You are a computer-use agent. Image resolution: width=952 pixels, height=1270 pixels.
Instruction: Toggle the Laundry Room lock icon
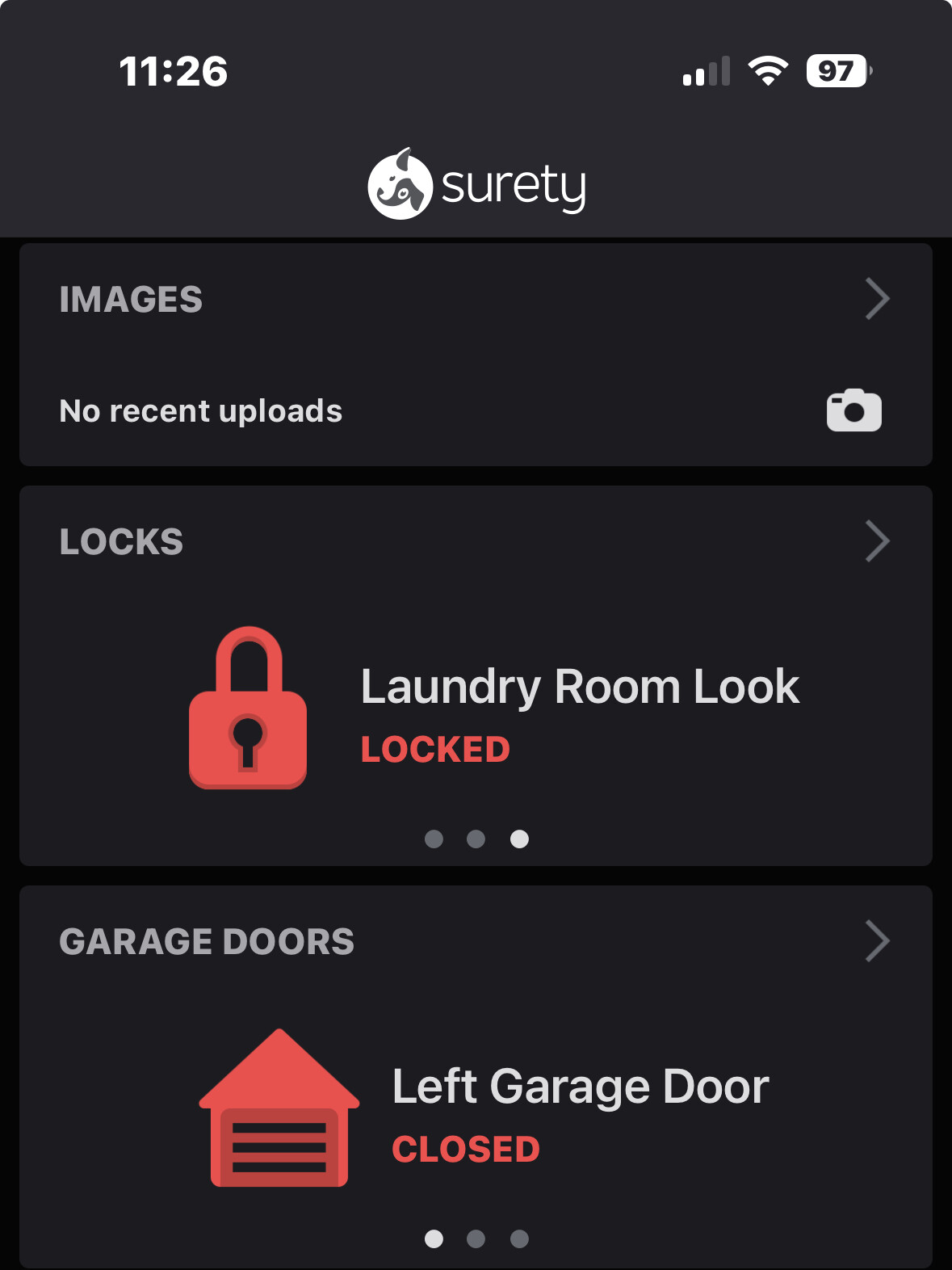click(248, 708)
